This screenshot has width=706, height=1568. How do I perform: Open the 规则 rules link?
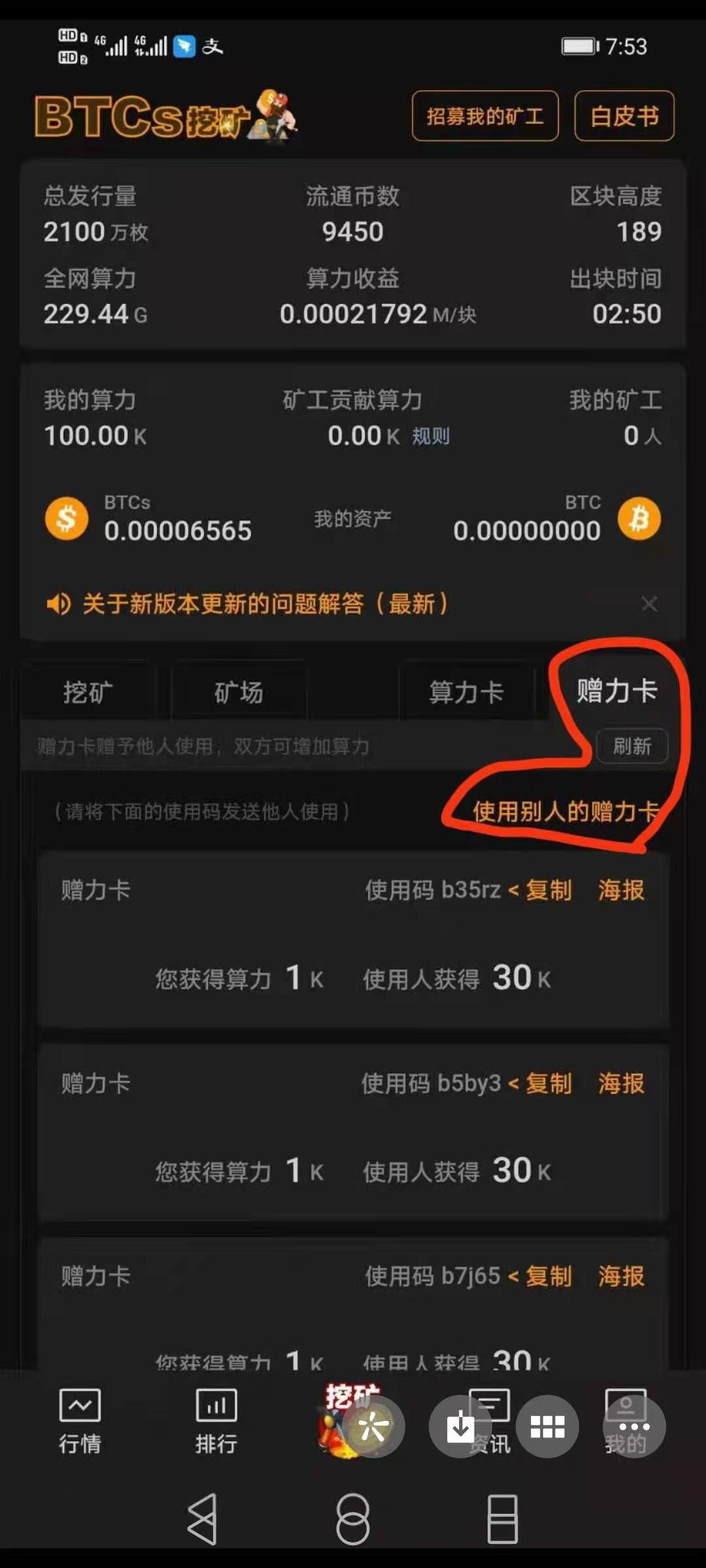click(431, 436)
